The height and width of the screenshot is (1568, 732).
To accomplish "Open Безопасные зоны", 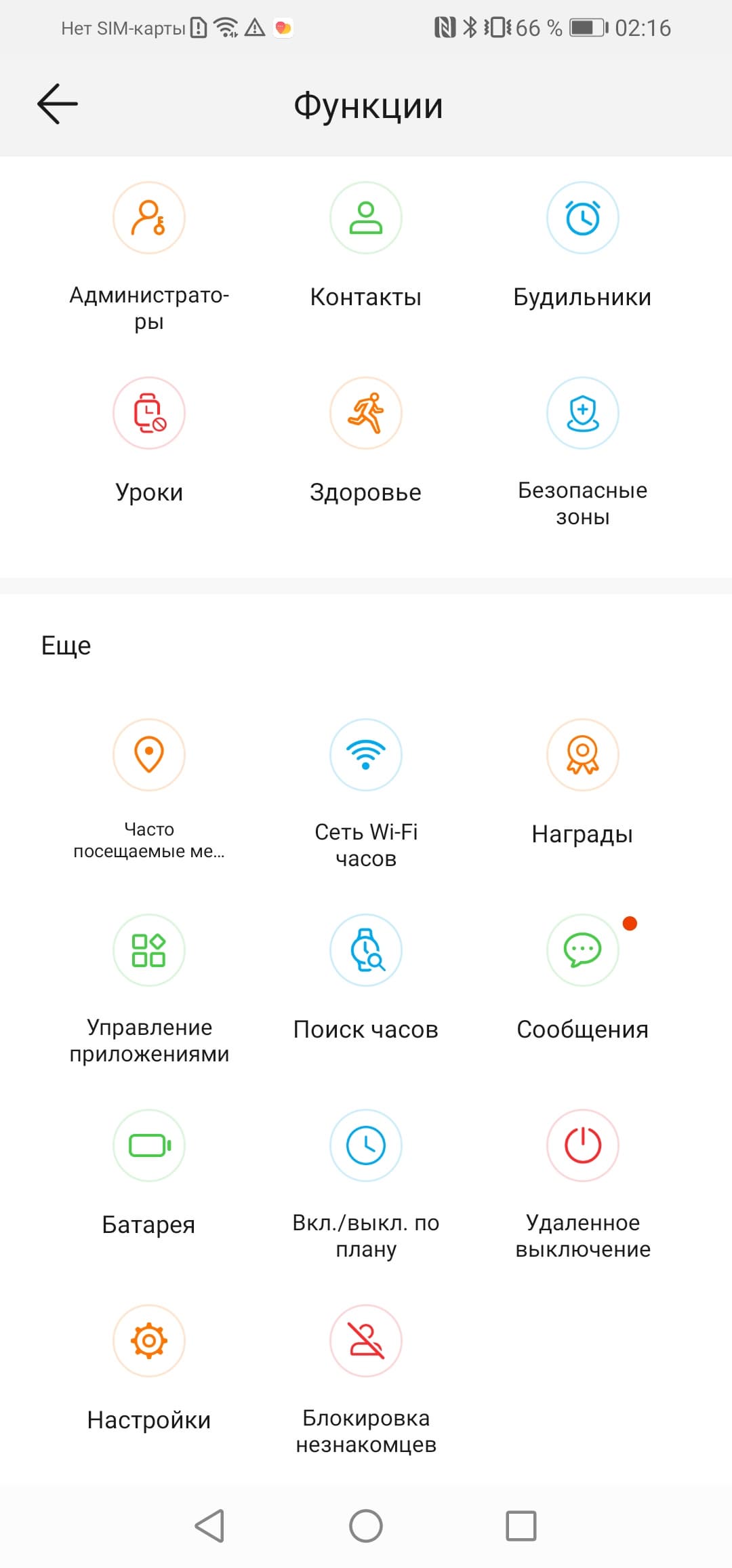I will 583,414.
